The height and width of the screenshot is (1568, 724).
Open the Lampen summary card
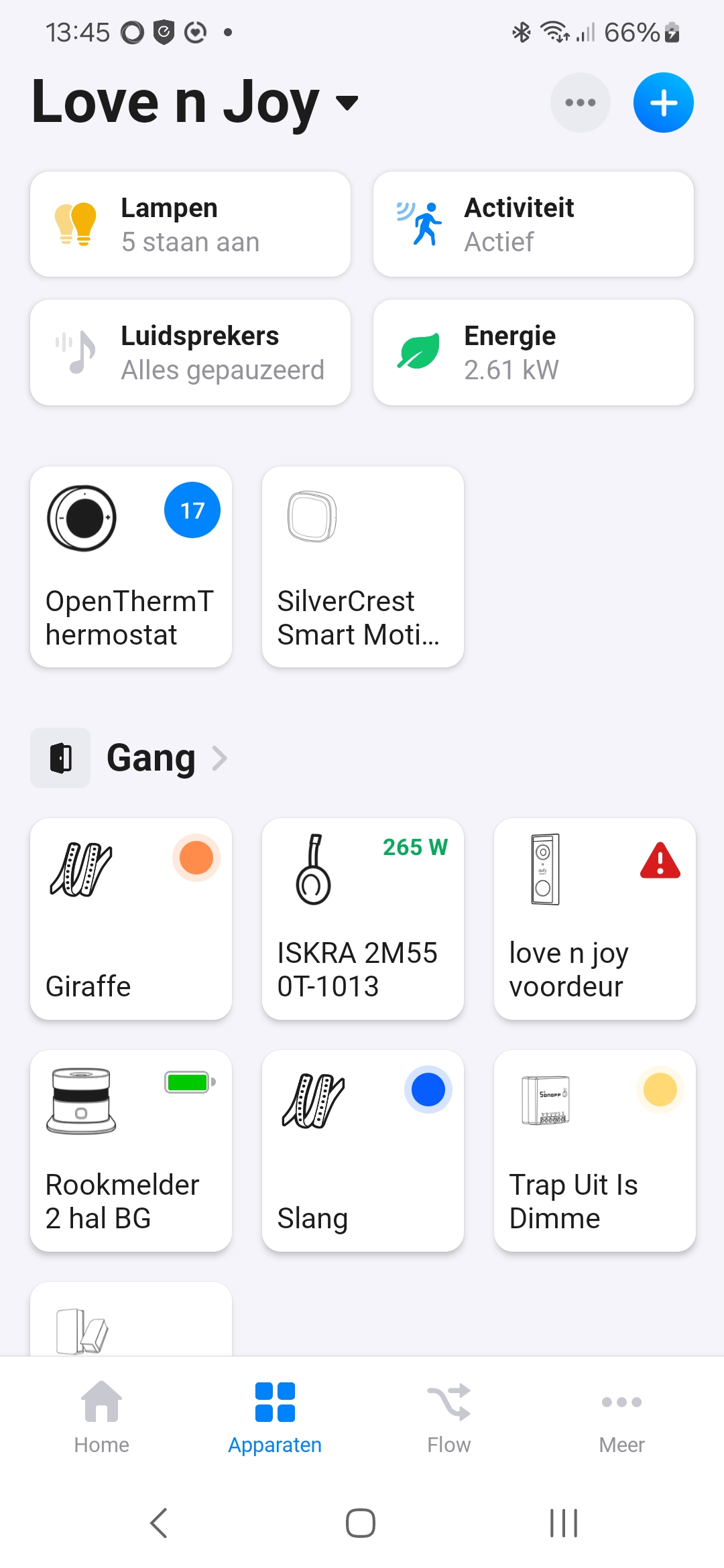click(190, 224)
